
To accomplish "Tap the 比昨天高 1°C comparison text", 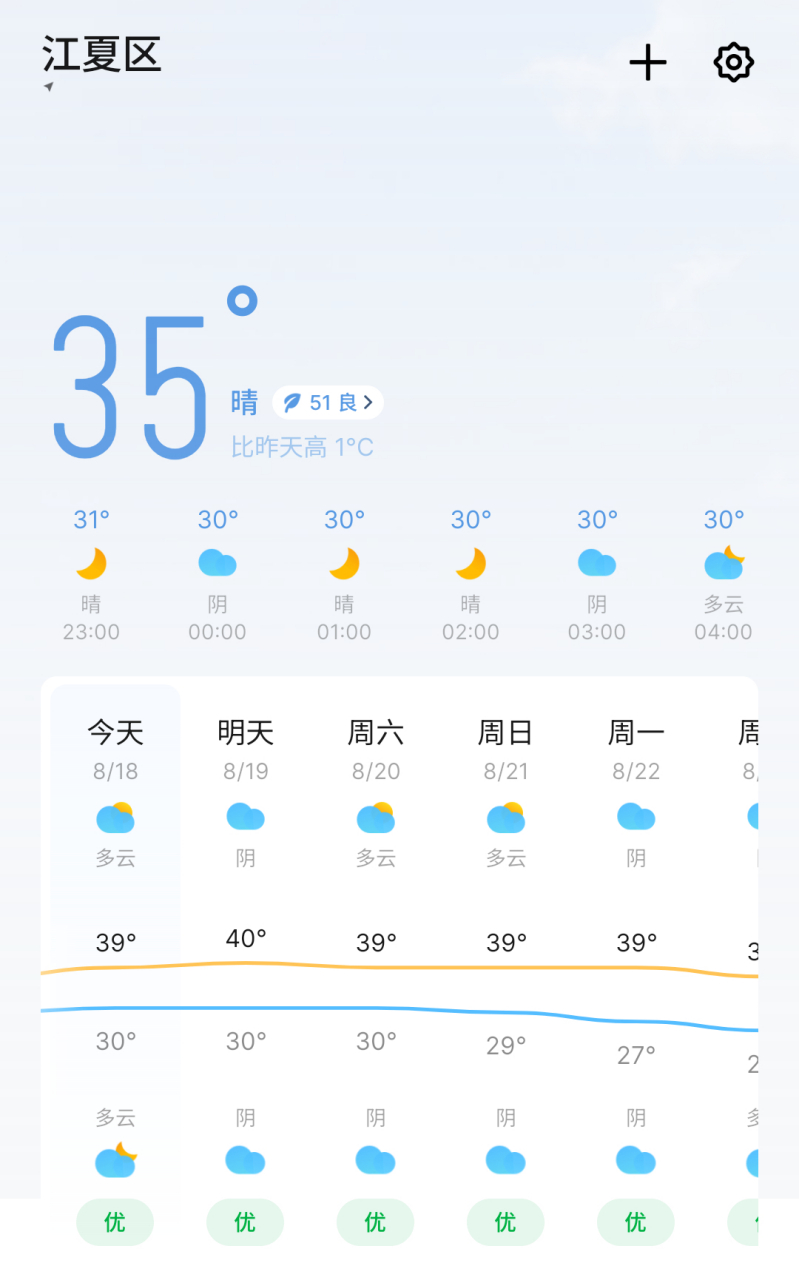I will (x=302, y=445).
